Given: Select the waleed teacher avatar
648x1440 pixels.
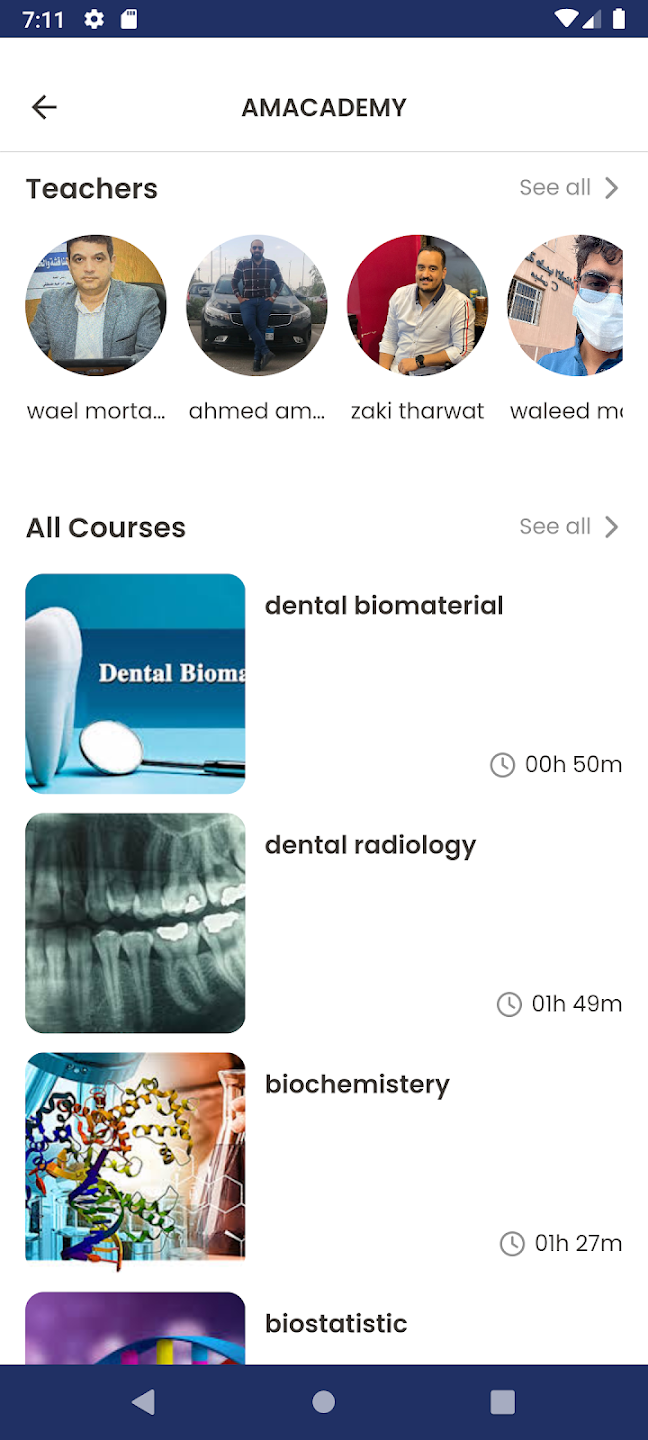Looking at the screenshot, I should 568,305.
